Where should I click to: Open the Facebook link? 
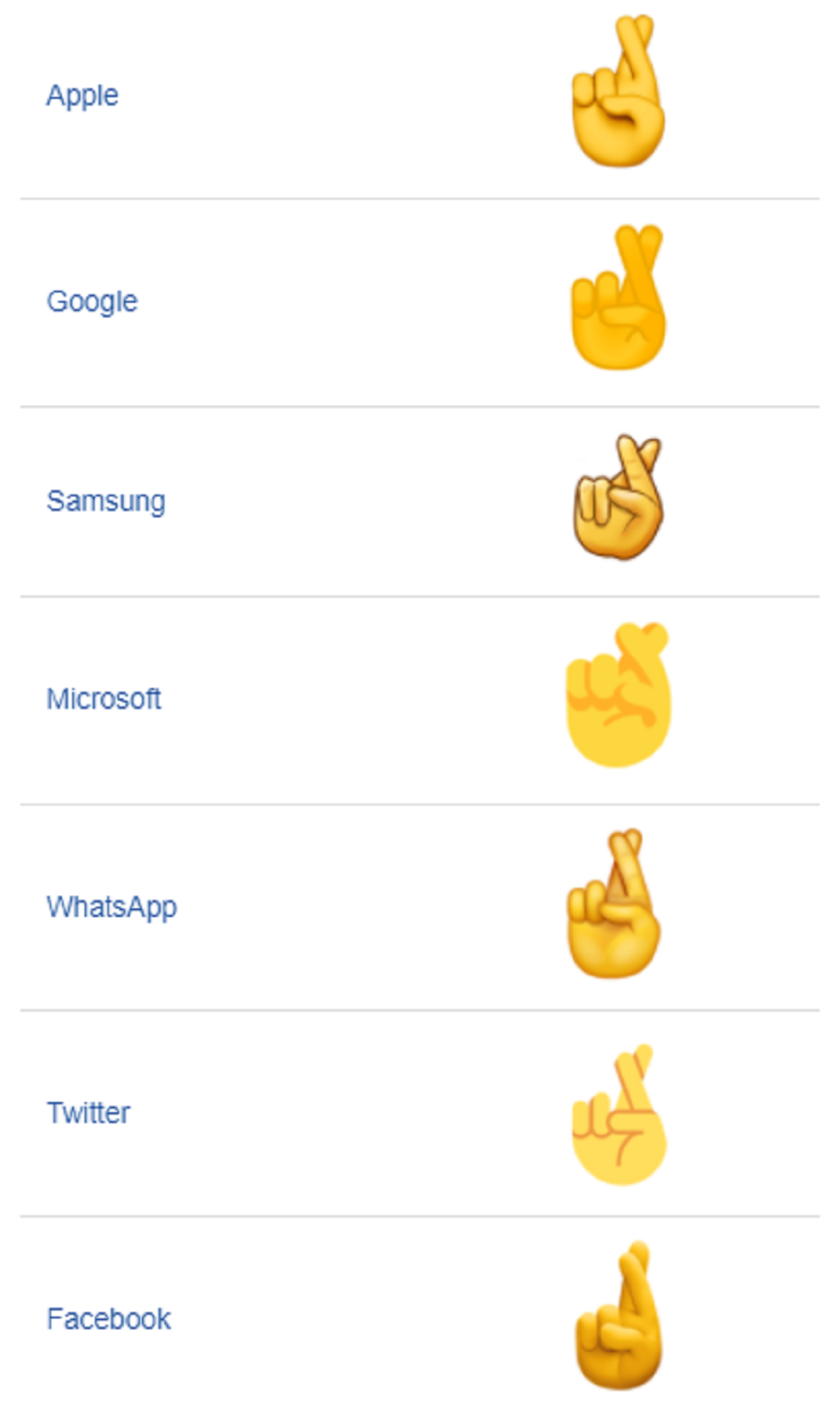(x=109, y=1319)
